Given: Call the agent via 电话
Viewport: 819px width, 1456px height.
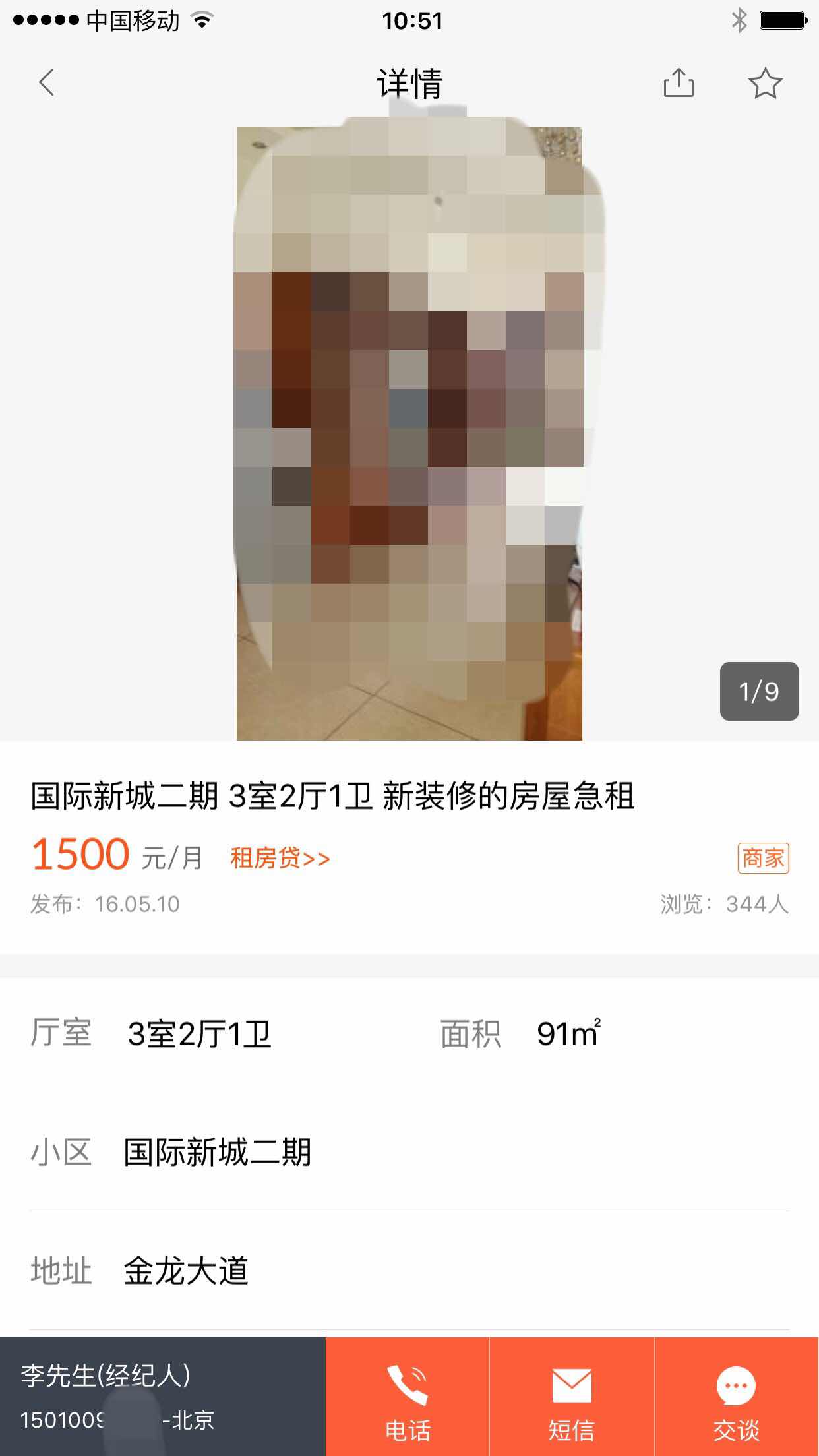Looking at the screenshot, I should pyautogui.click(x=408, y=1397).
